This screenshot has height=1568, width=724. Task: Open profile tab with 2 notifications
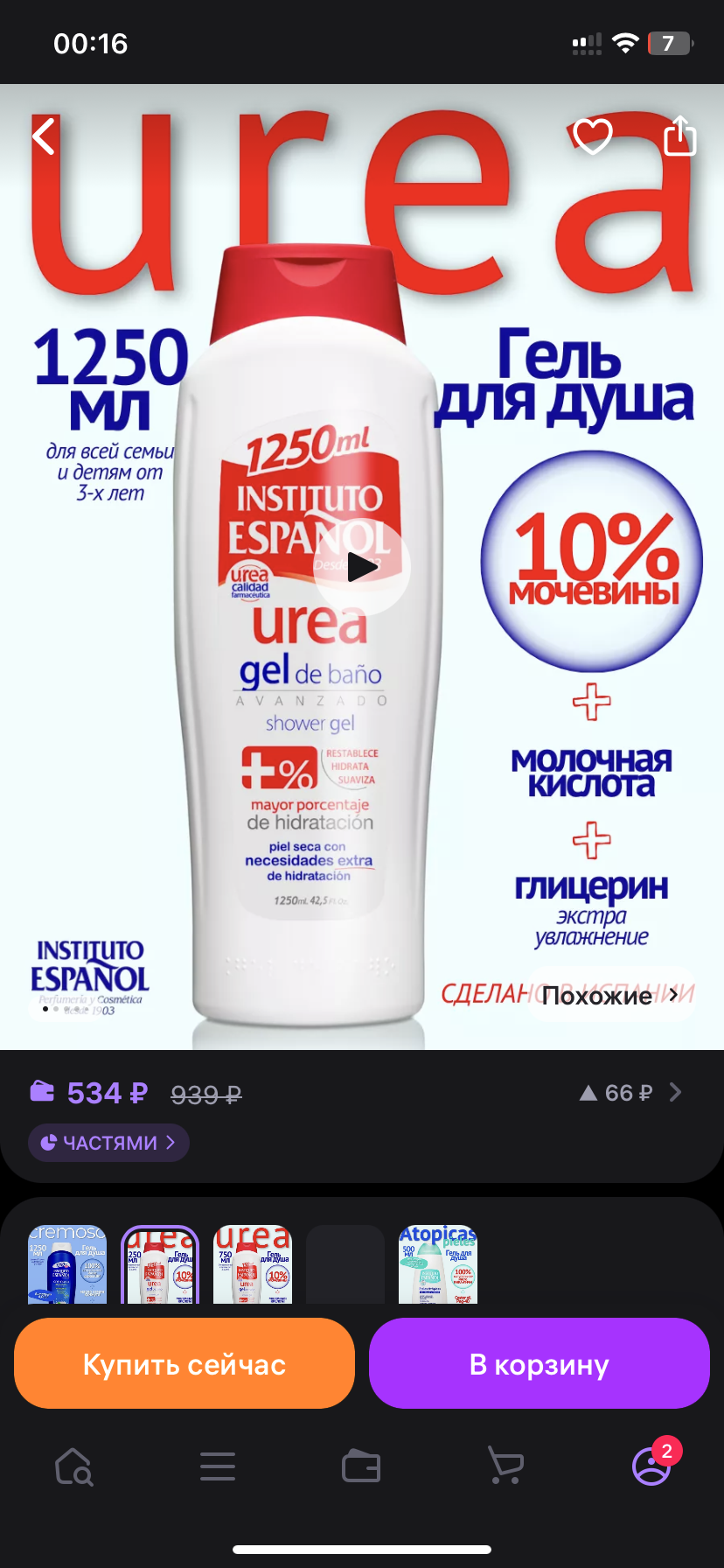(651, 1466)
